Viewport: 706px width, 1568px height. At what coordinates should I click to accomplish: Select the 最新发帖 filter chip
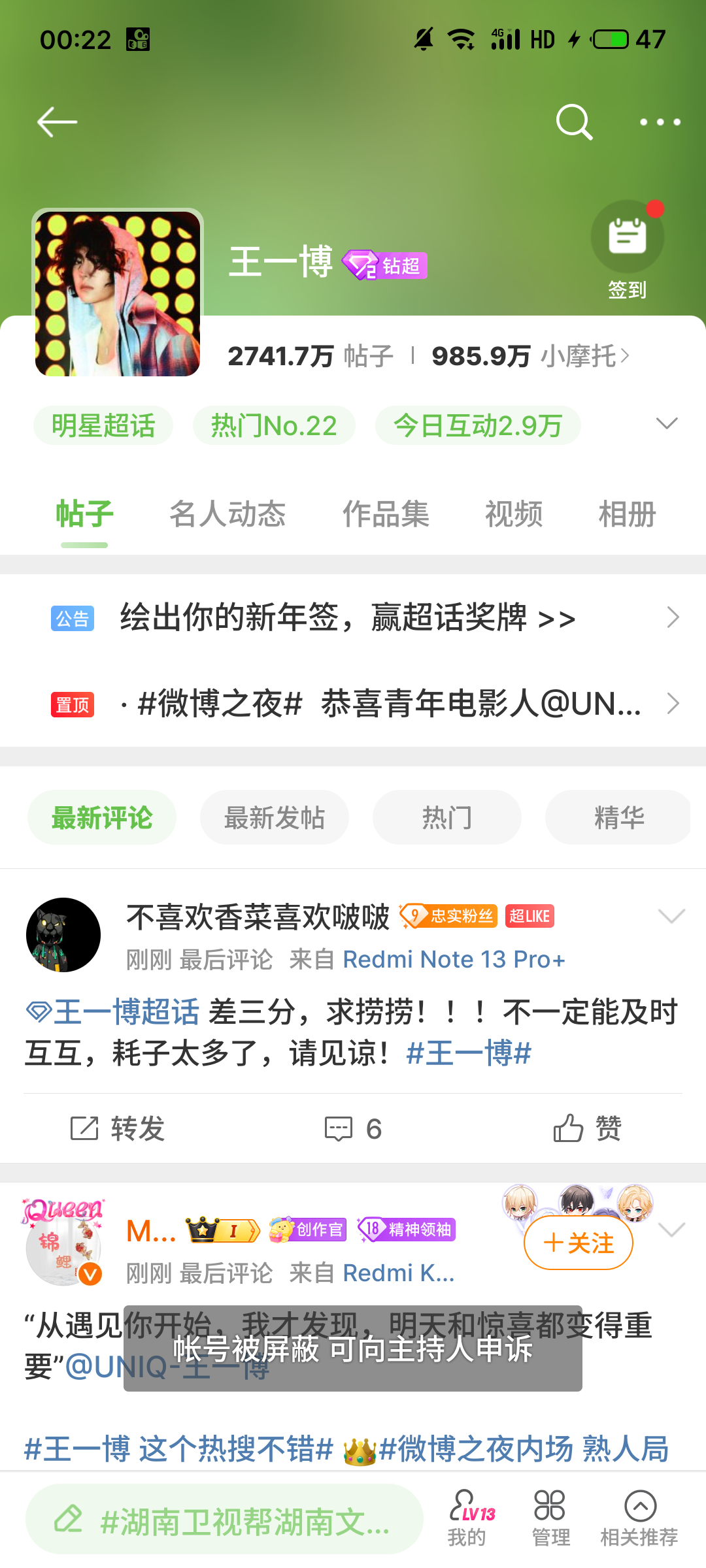pos(274,818)
